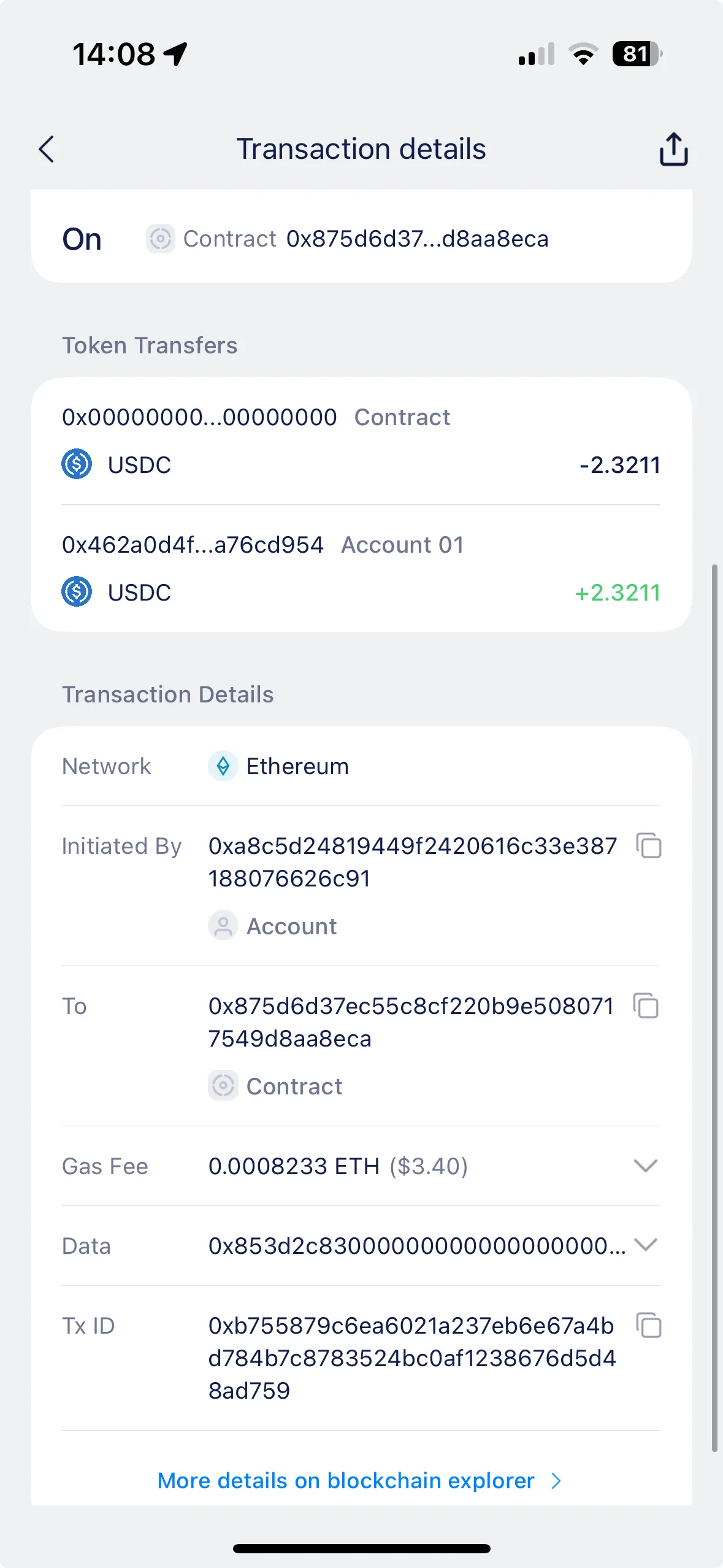This screenshot has width=723, height=1568.
Task: Expand the Data field contents
Action: (x=645, y=1245)
